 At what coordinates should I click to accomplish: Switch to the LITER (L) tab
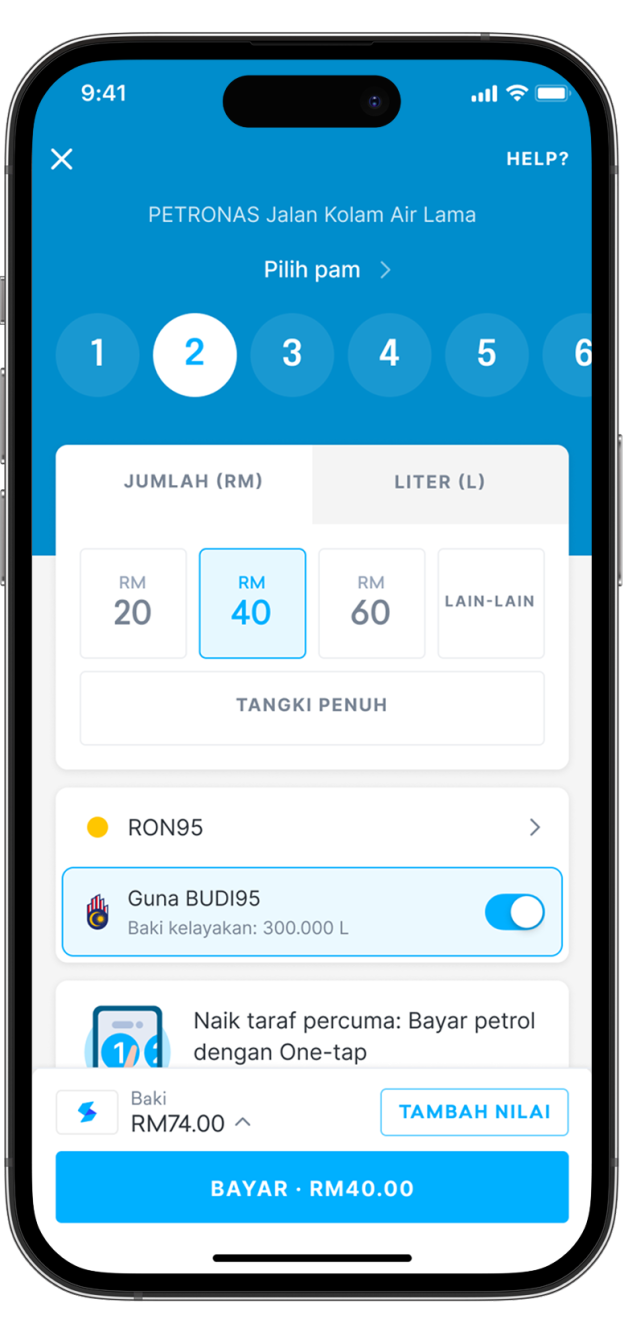click(x=439, y=482)
